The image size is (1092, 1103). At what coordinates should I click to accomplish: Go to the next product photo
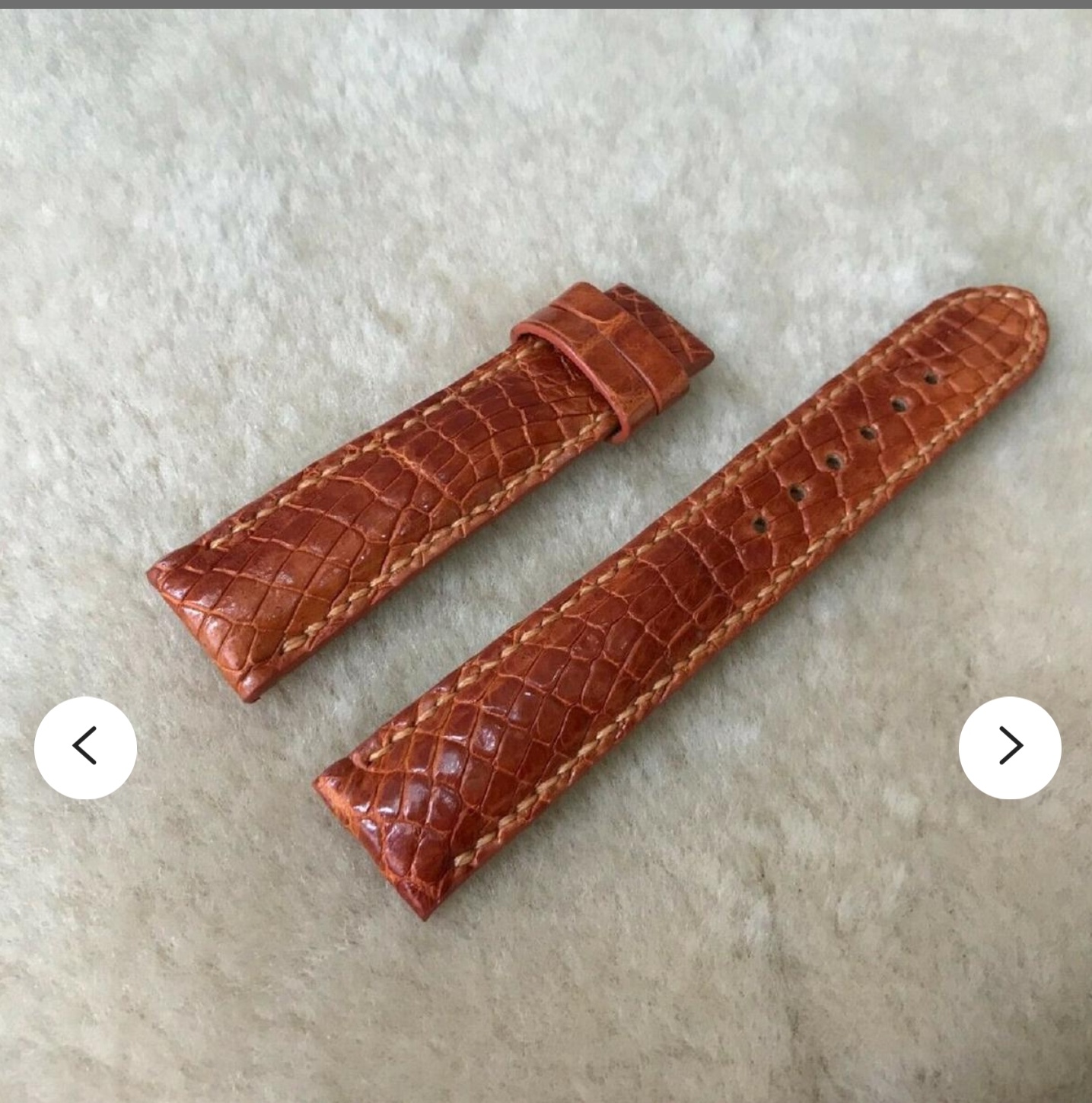pyautogui.click(x=1009, y=747)
